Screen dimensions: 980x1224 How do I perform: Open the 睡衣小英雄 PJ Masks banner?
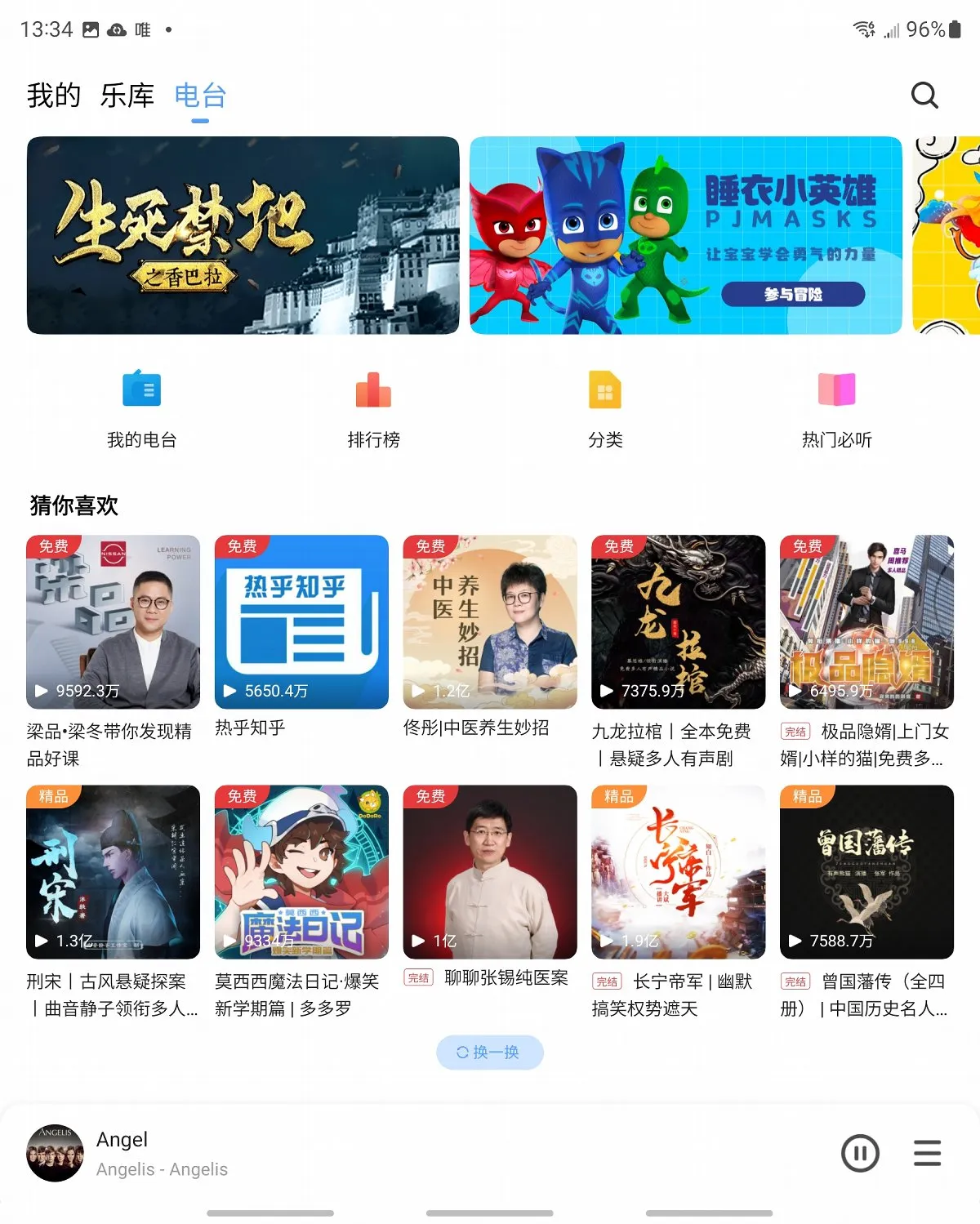coord(685,235)
